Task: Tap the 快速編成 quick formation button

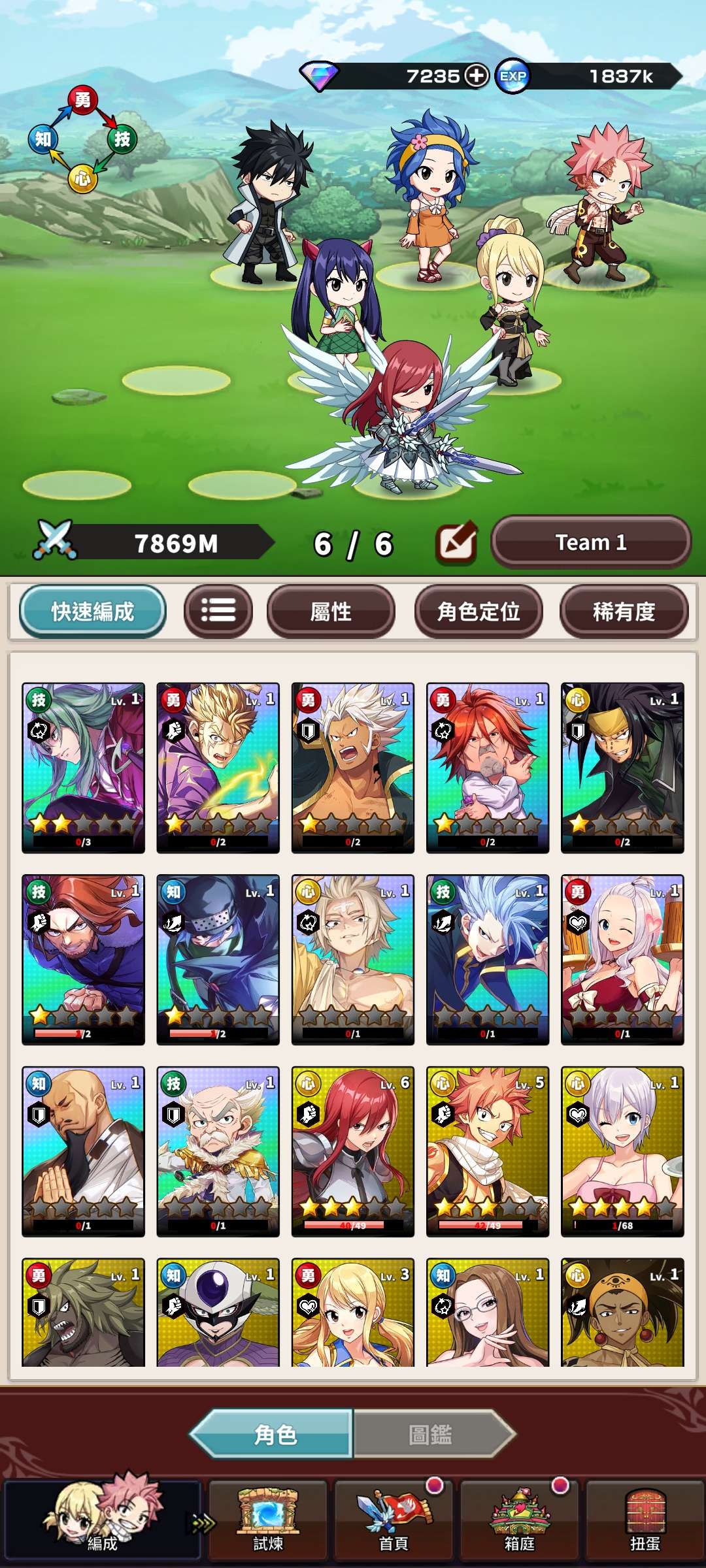Action: click(92, 612)
